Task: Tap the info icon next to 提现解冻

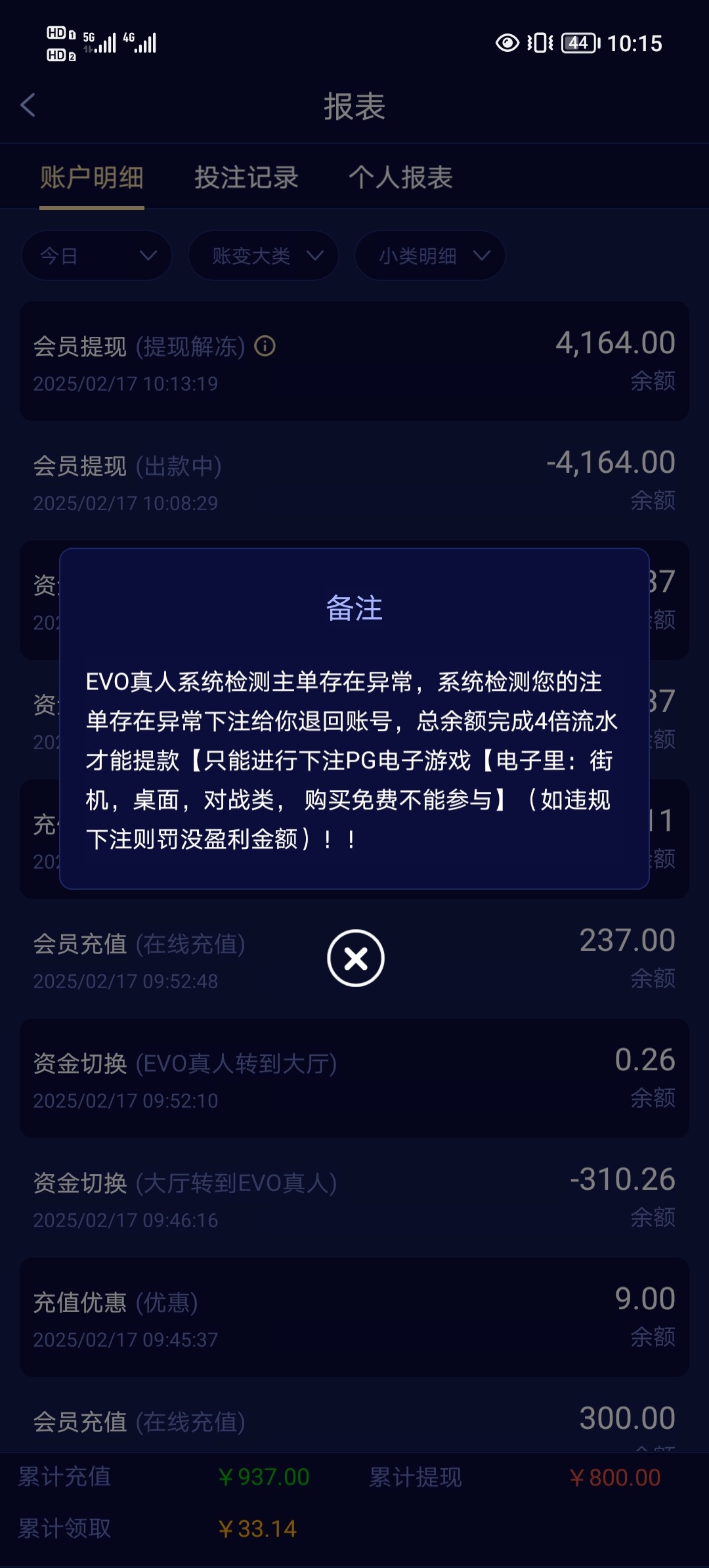Action: pyautogui.click(x=265, y=345)
